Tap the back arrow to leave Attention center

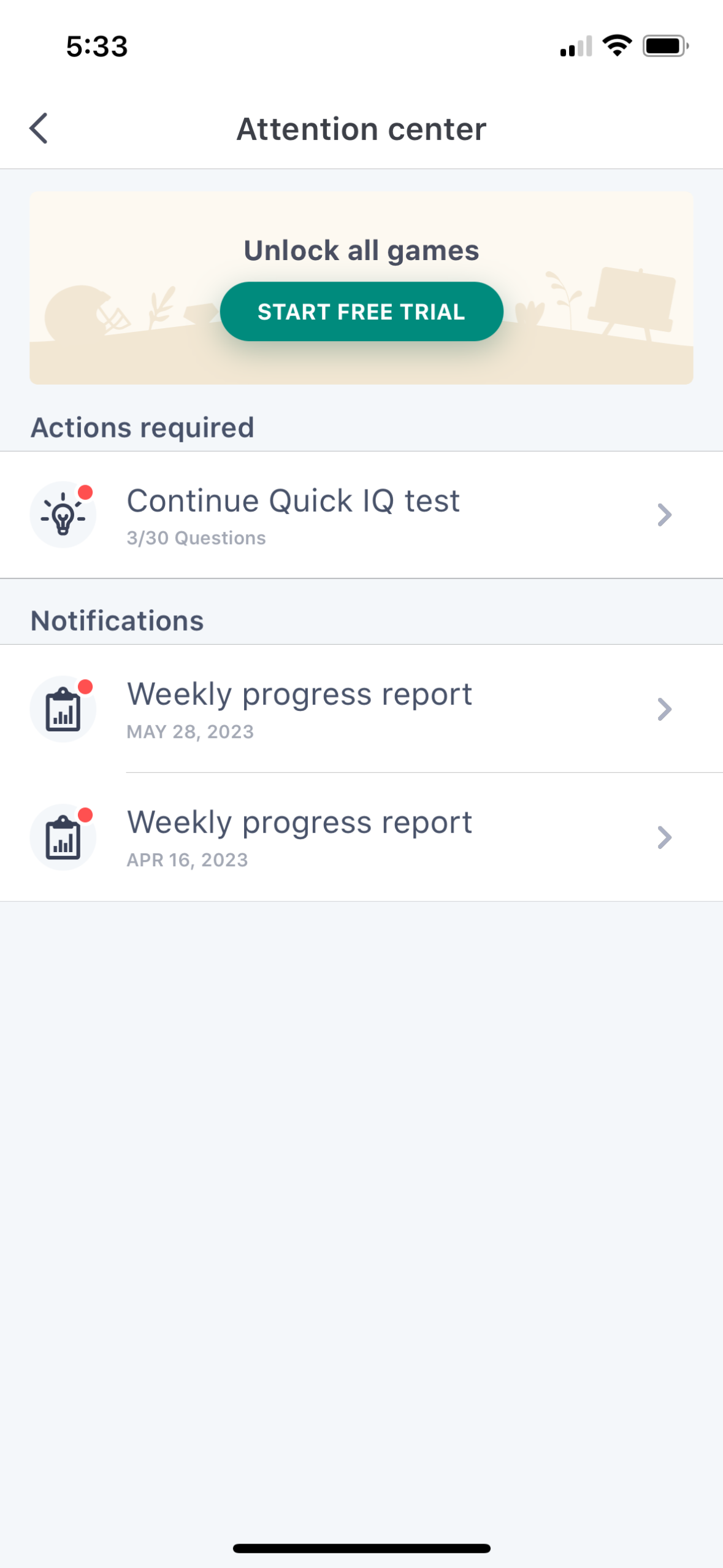(x=39, y=128)
